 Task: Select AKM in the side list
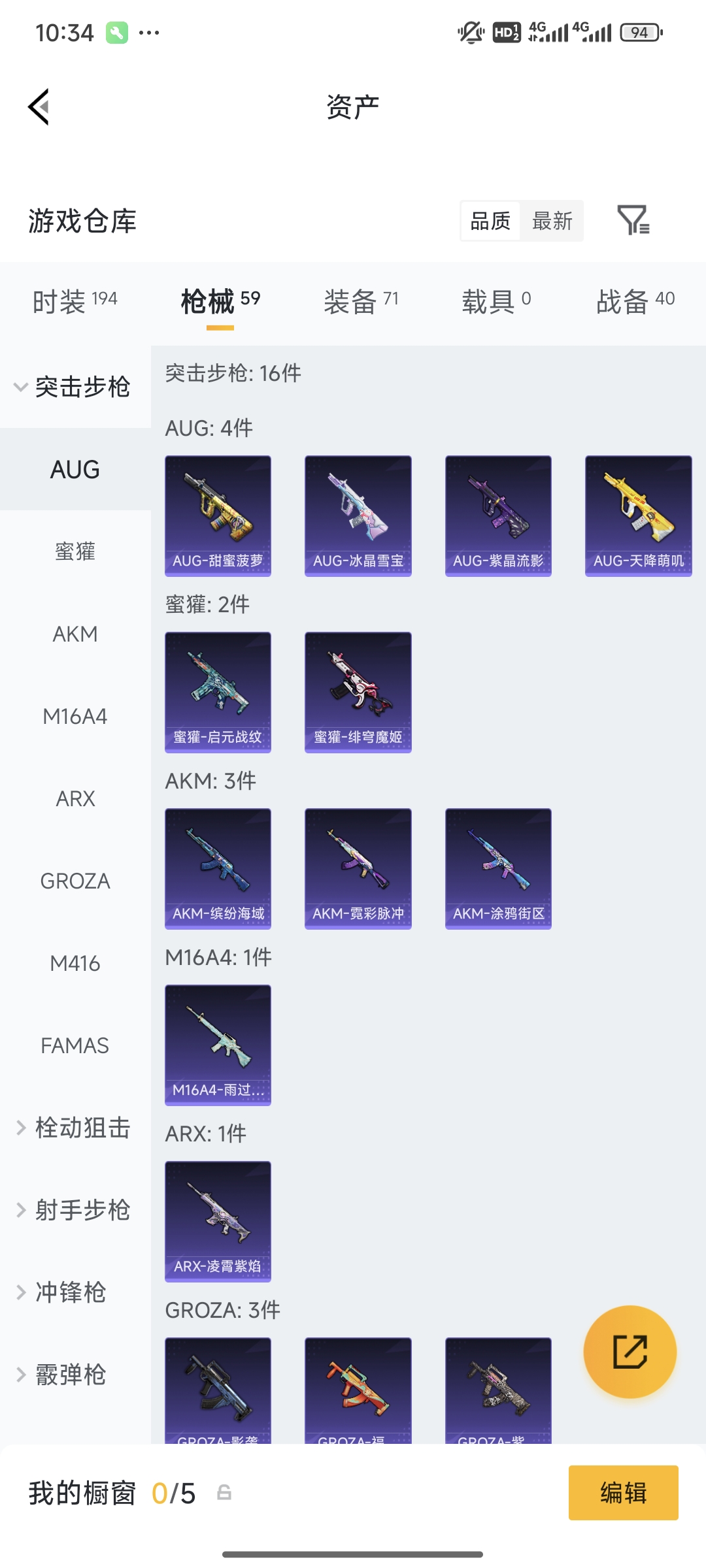(x=75, y=634)
